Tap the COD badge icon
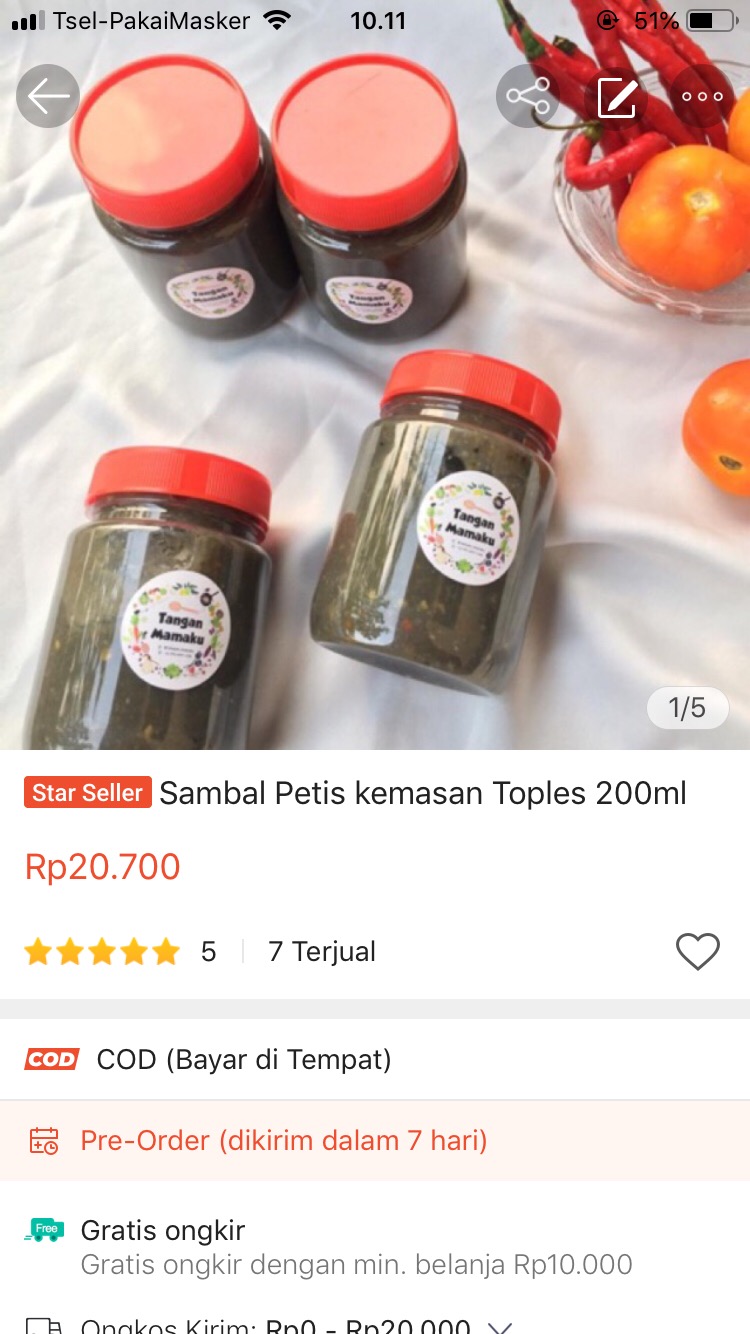Image resolution: width=750 pixels, height=1334 pixels. (x=51, y=1059)
